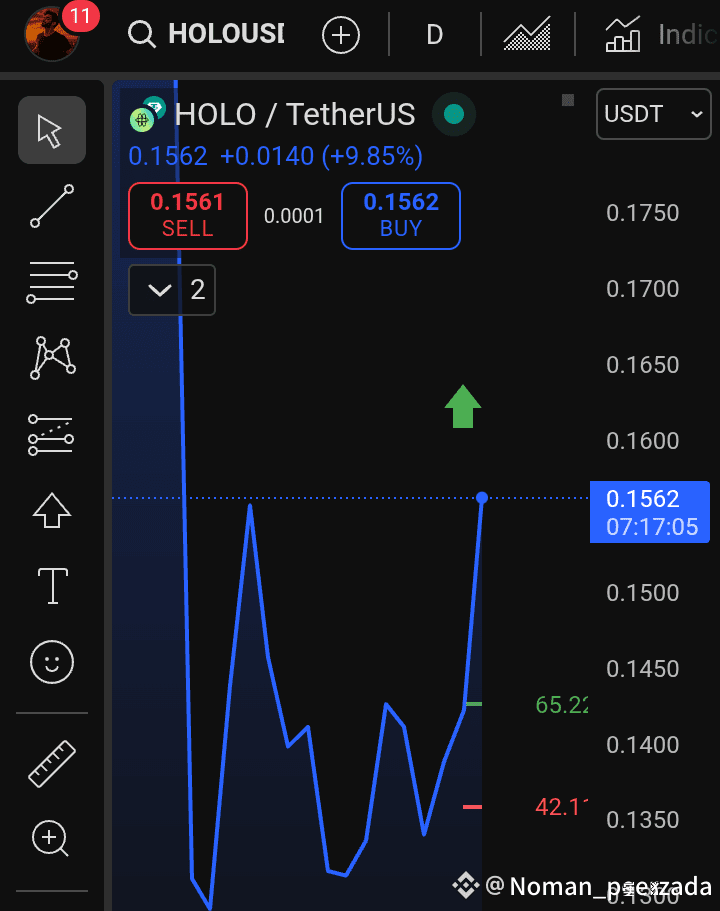The width and height of the screenshot is (720, 911).
Task: Change the D chart interval
Action: [x=434, y=36]
